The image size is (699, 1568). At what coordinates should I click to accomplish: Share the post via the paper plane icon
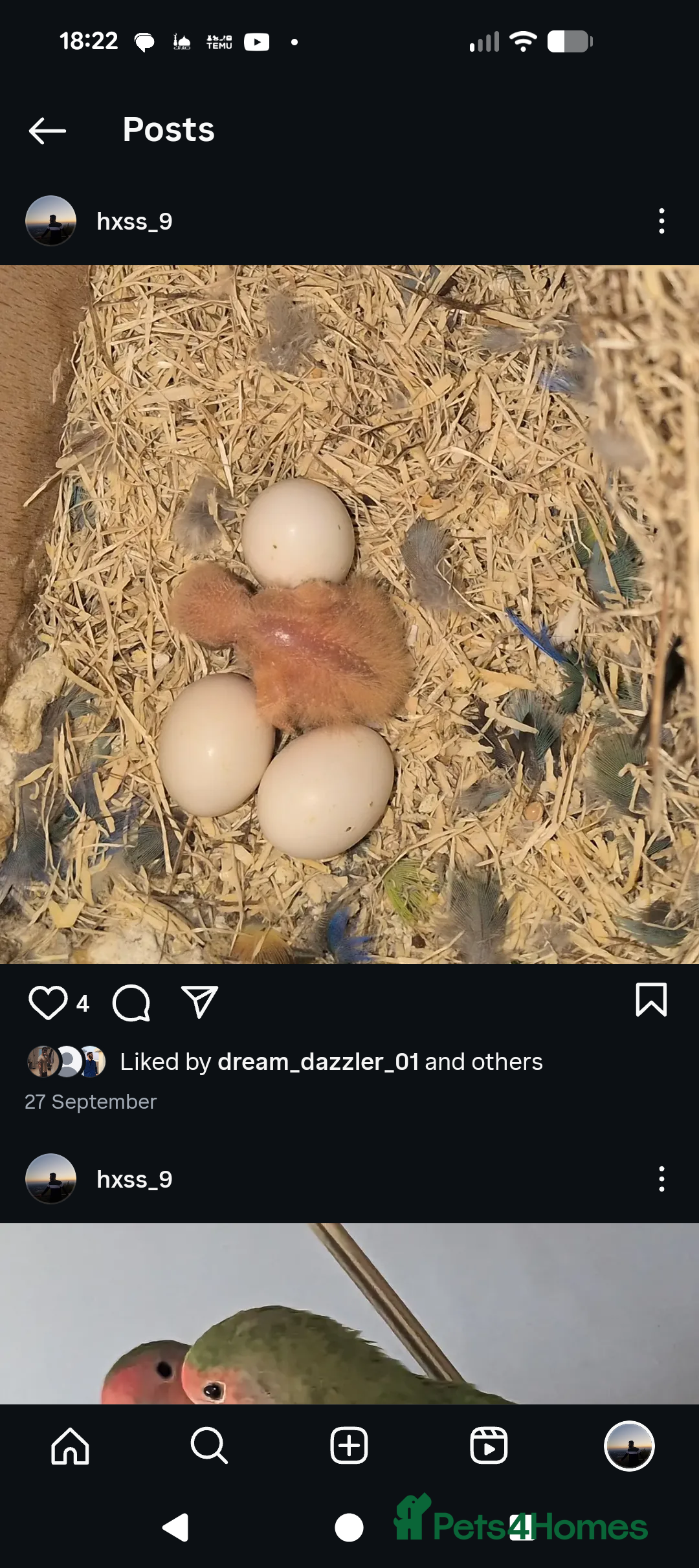199,999
